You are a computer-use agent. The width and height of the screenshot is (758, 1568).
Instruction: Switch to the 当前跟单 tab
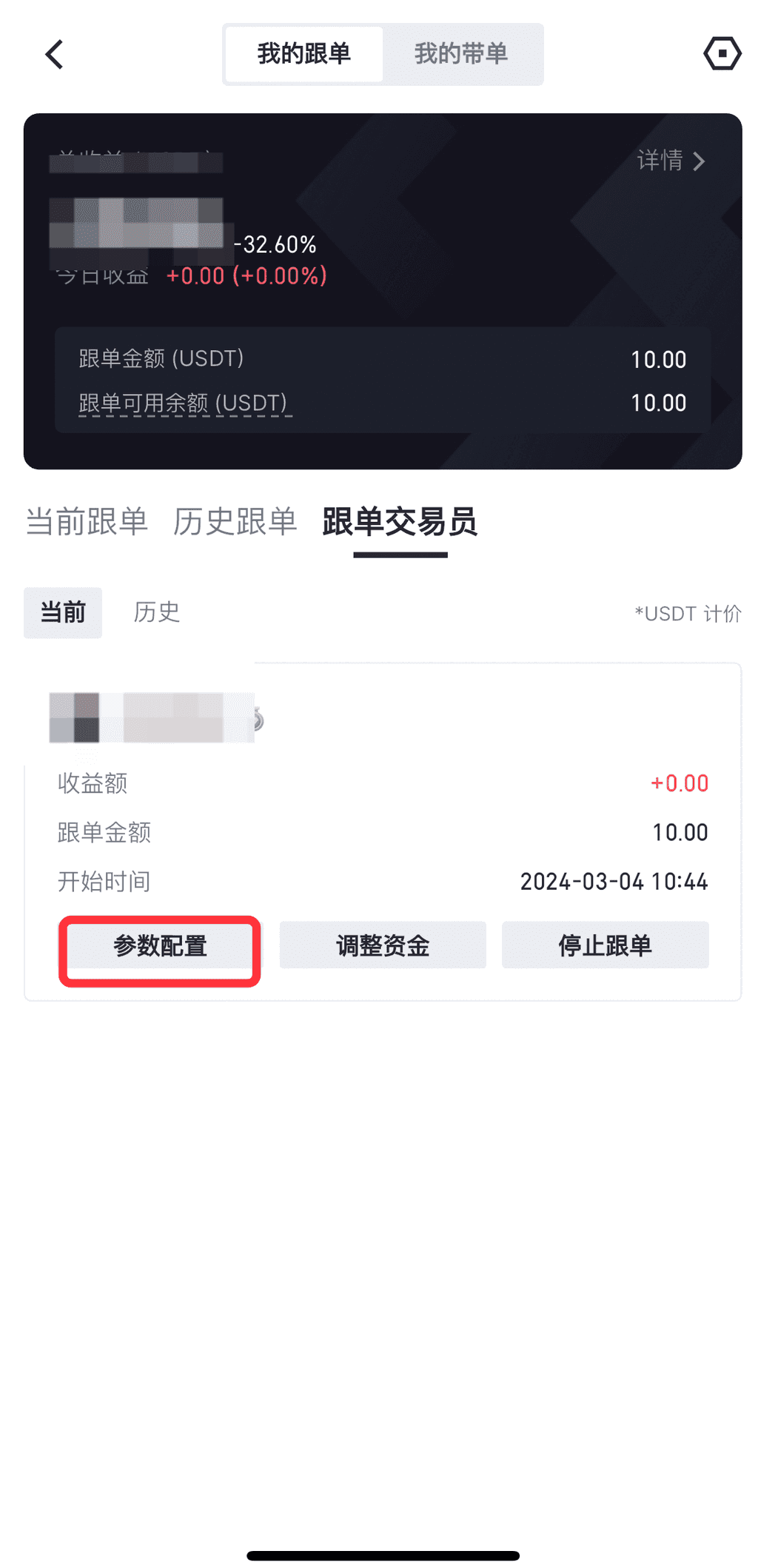[87, 522]
